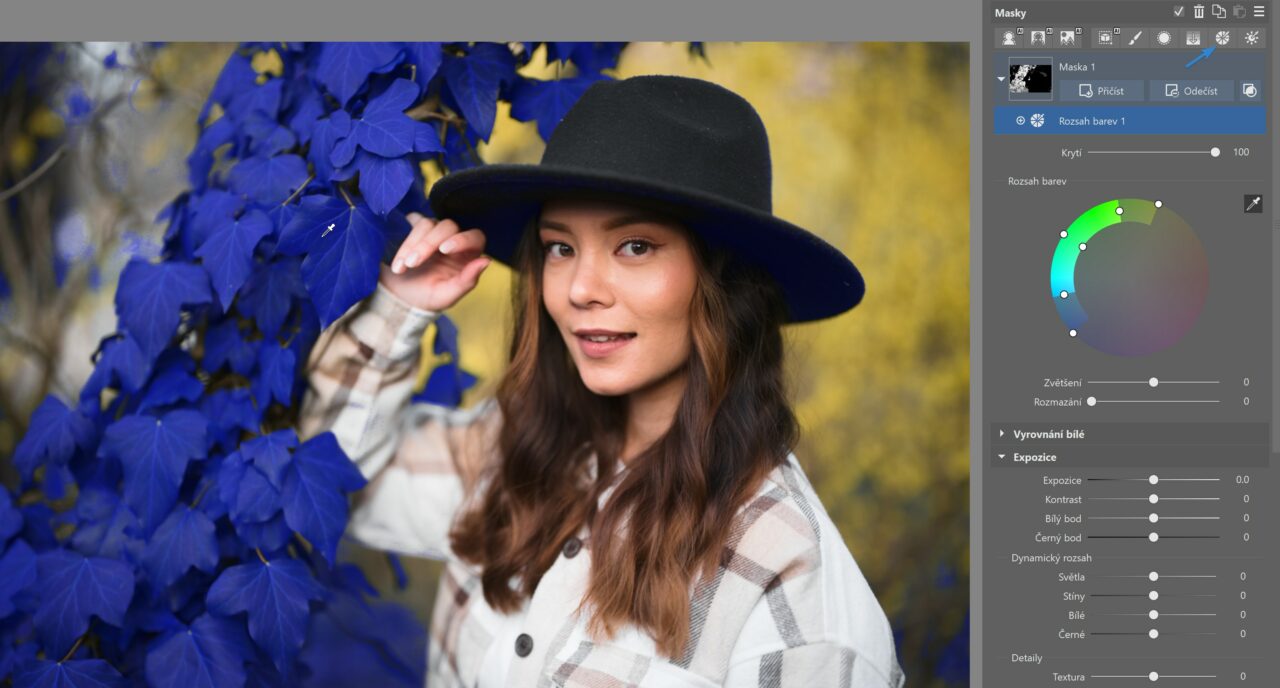Choose the AI sky mask tool
The height and width of the screenshot is (688, 1280).
click(x=1068, y=38)
